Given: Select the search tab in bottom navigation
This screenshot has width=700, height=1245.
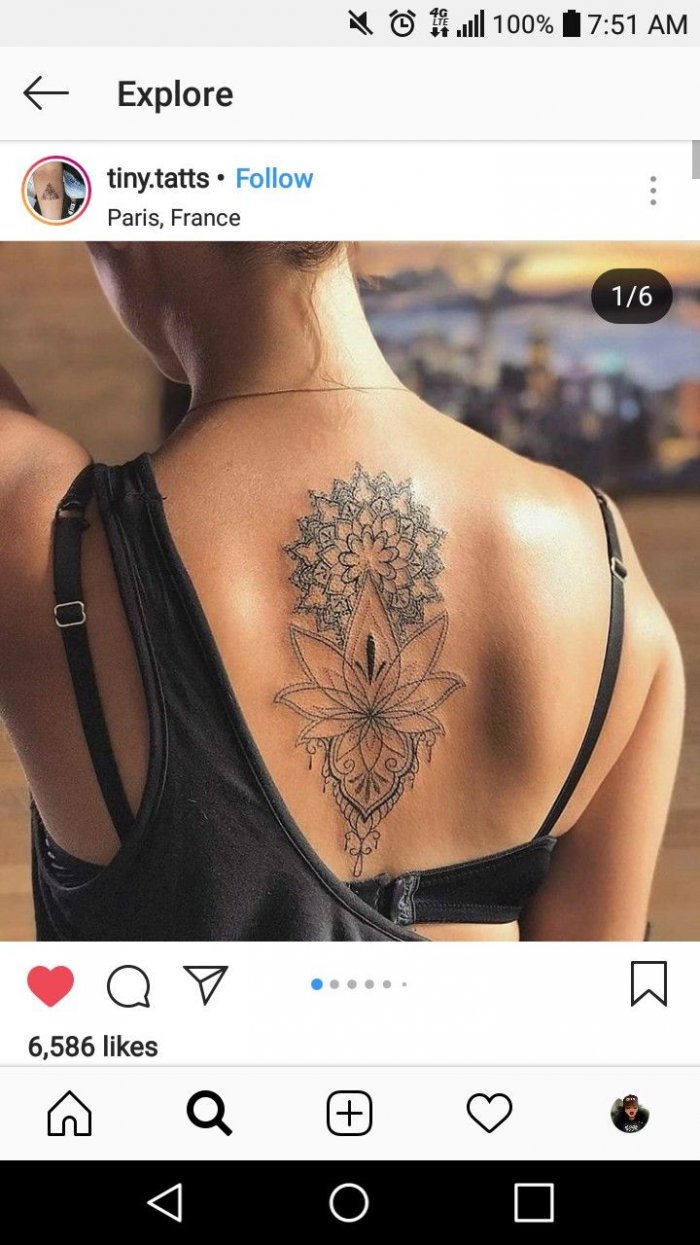Looking at the screenshot, I should click(x=209, y=1113).
